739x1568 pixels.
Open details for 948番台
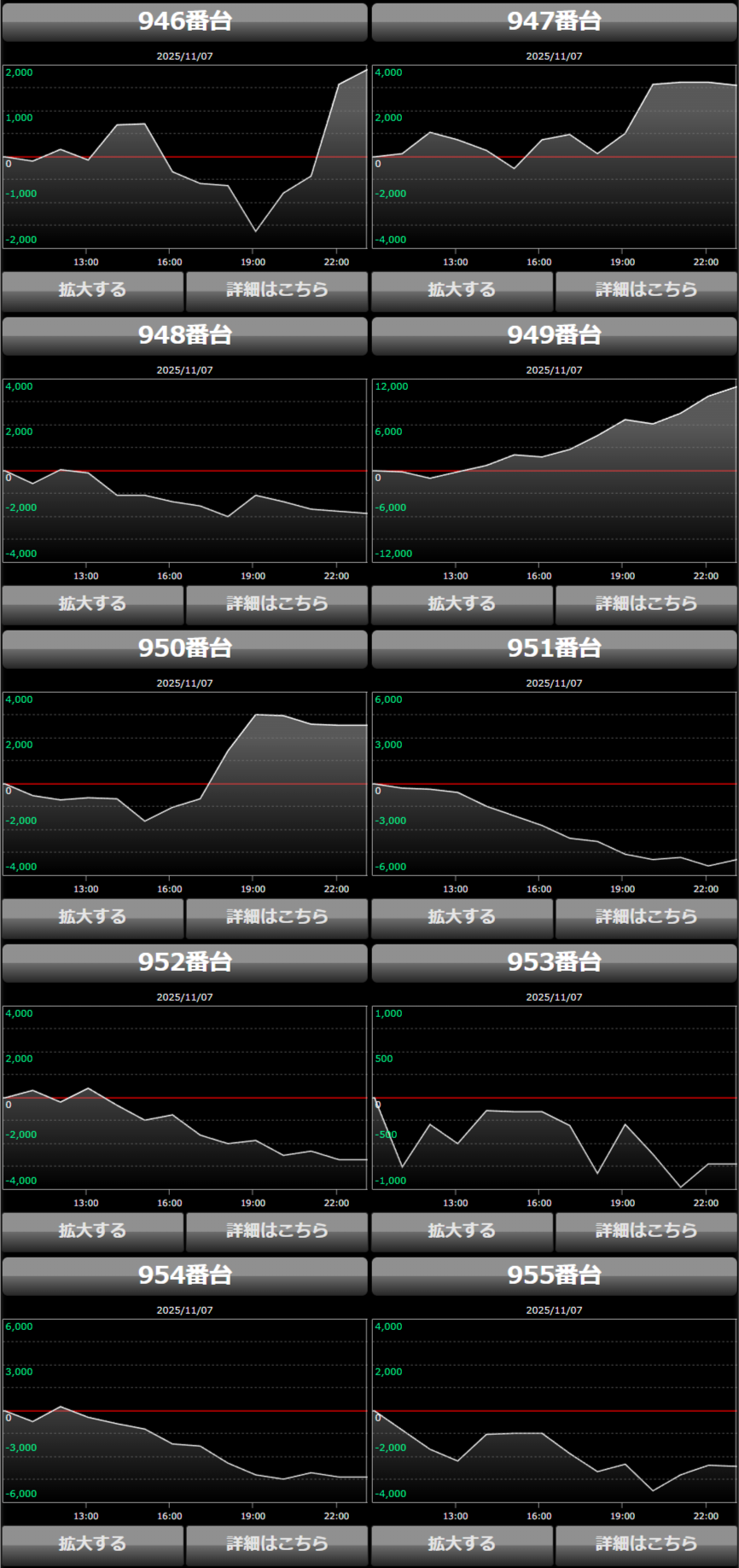click(276, 604)
